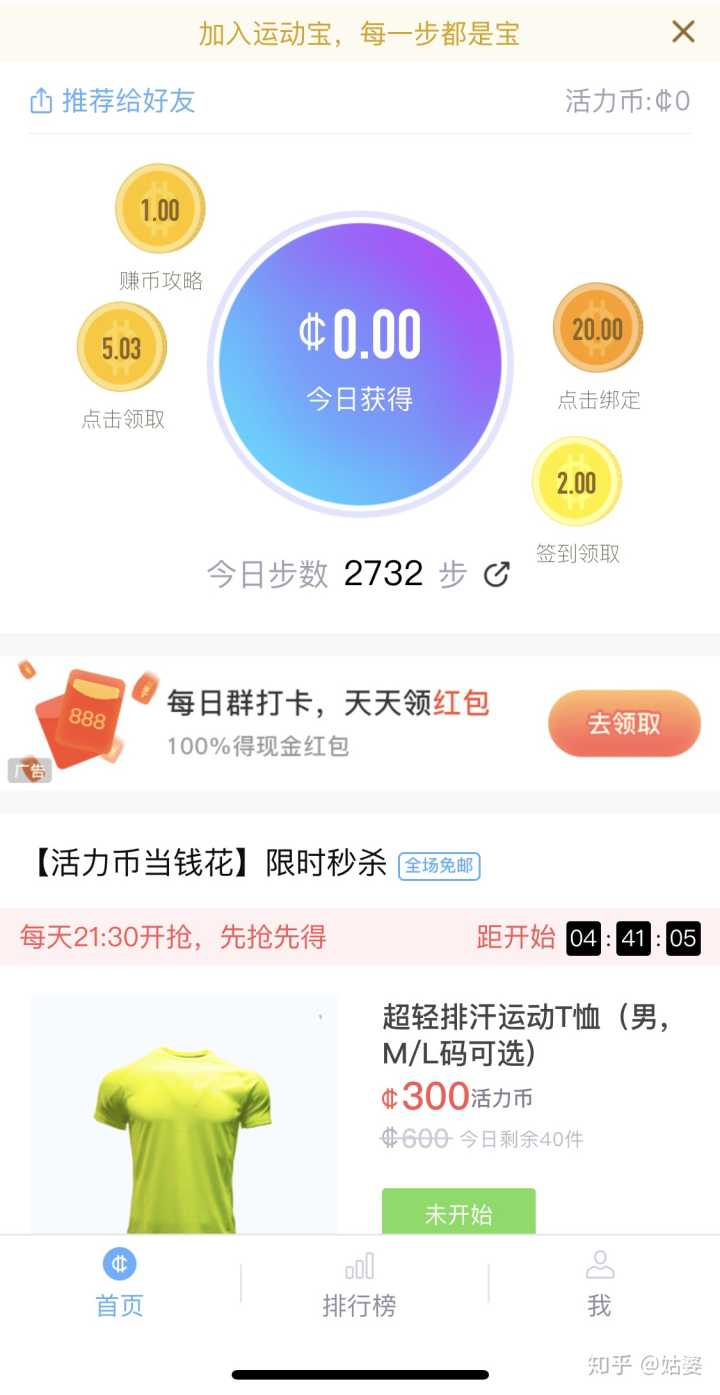This screenshot has height=1395, width=720.
Task: Open the share icon beside 今日步数
Action: tap(497, 574)
